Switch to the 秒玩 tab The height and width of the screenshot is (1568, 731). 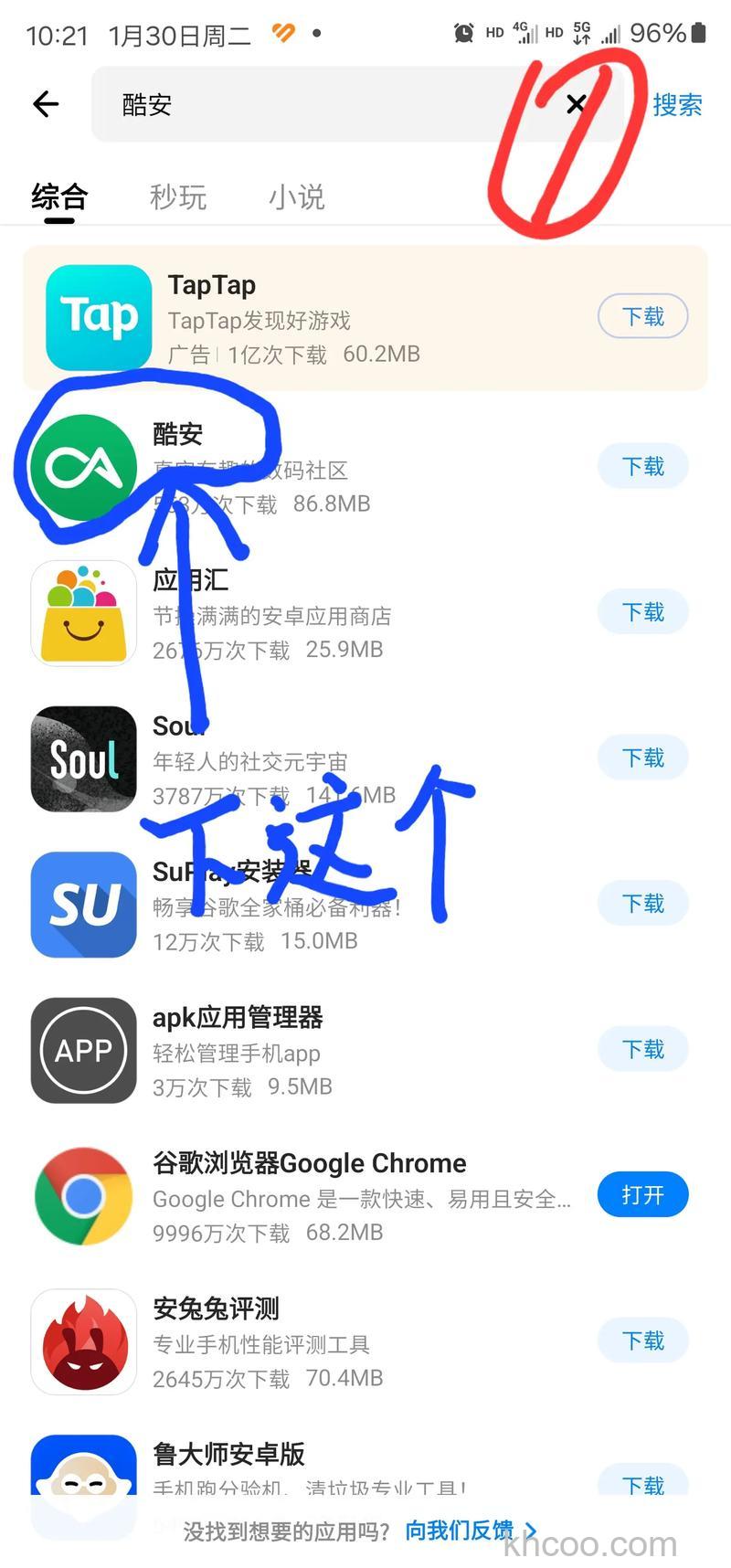pos(177,197)
